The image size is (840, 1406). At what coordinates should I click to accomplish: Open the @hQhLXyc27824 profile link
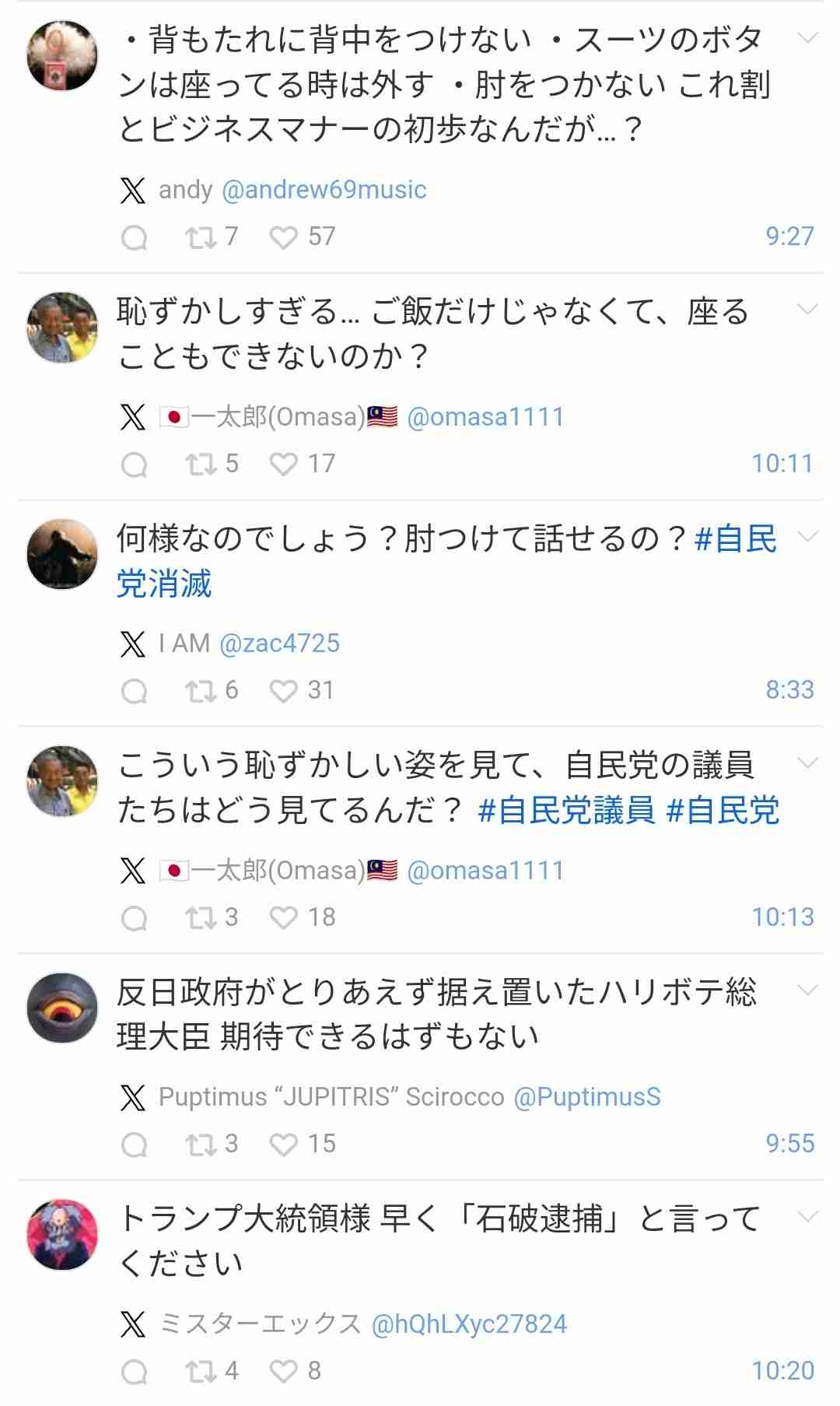coord(469,1324)
